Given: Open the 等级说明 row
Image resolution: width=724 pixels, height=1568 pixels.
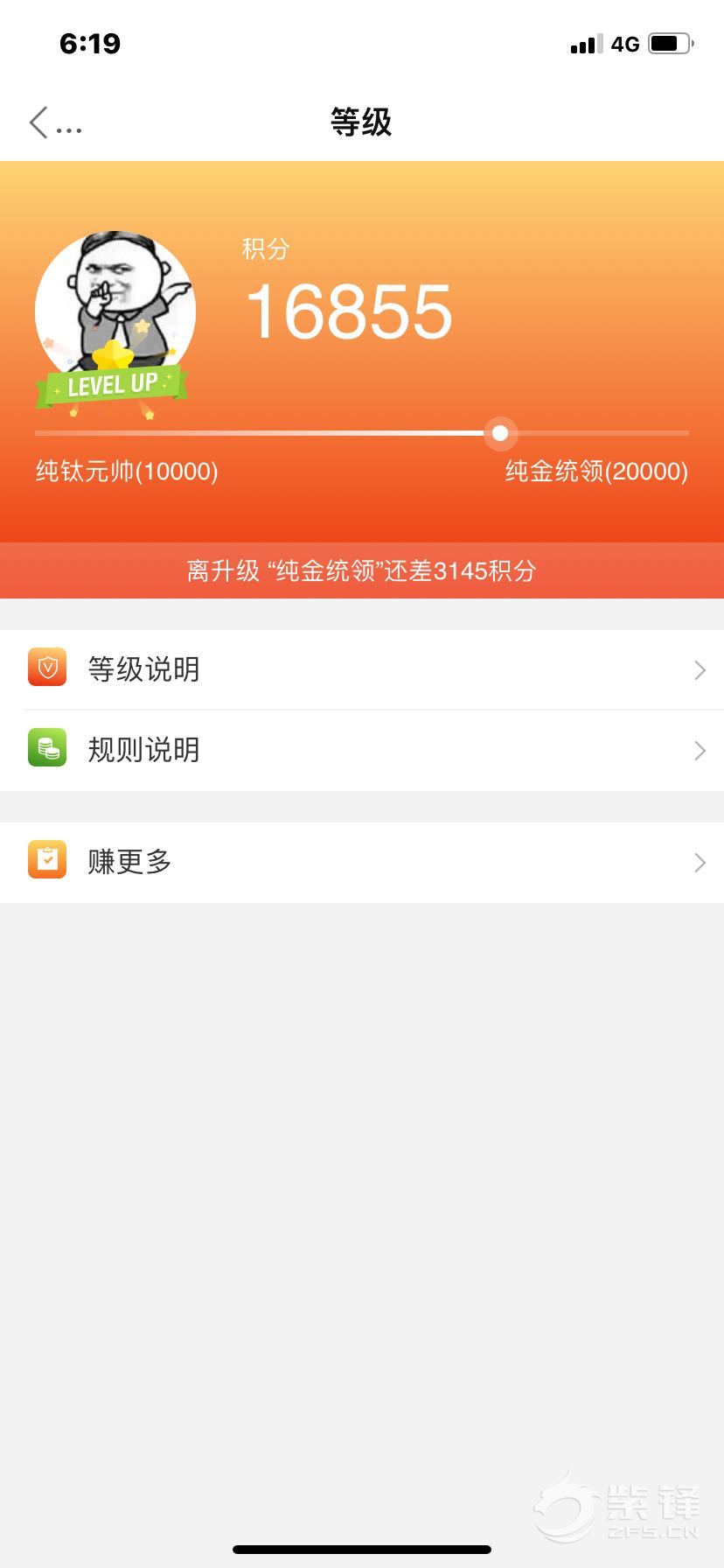Looking at the screenshot, I should (x=362, y=669).
